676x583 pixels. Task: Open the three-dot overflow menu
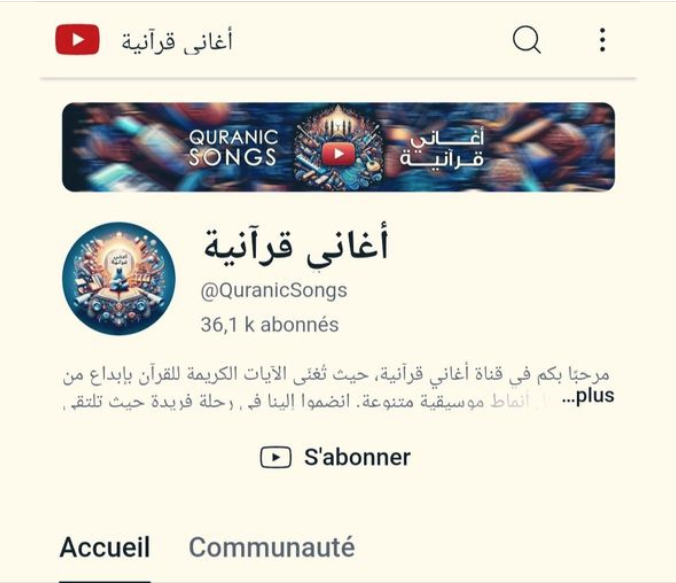tap(602, 40)
